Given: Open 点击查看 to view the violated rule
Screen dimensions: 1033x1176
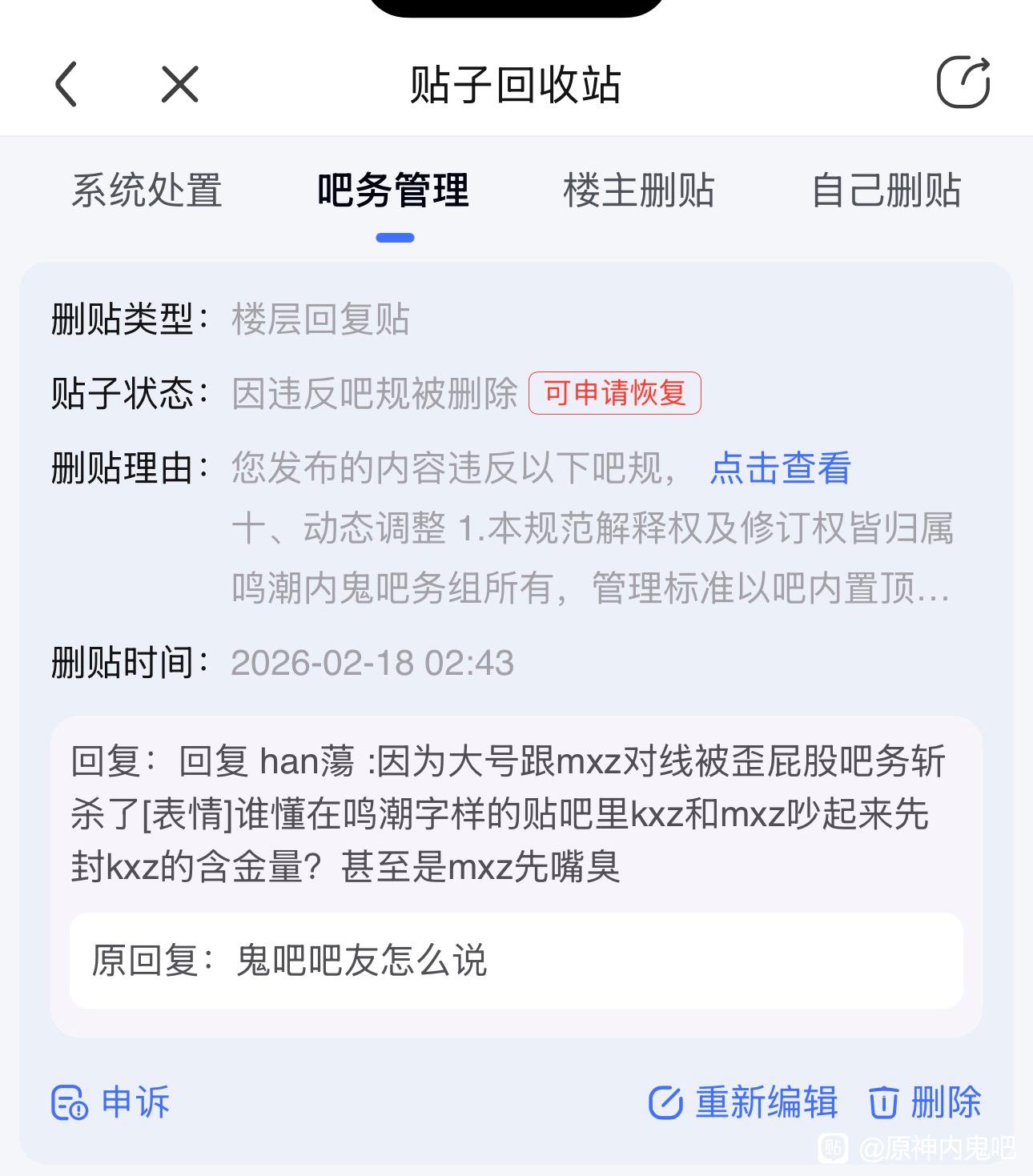Looking at the screenshot, I should (780, 468).
